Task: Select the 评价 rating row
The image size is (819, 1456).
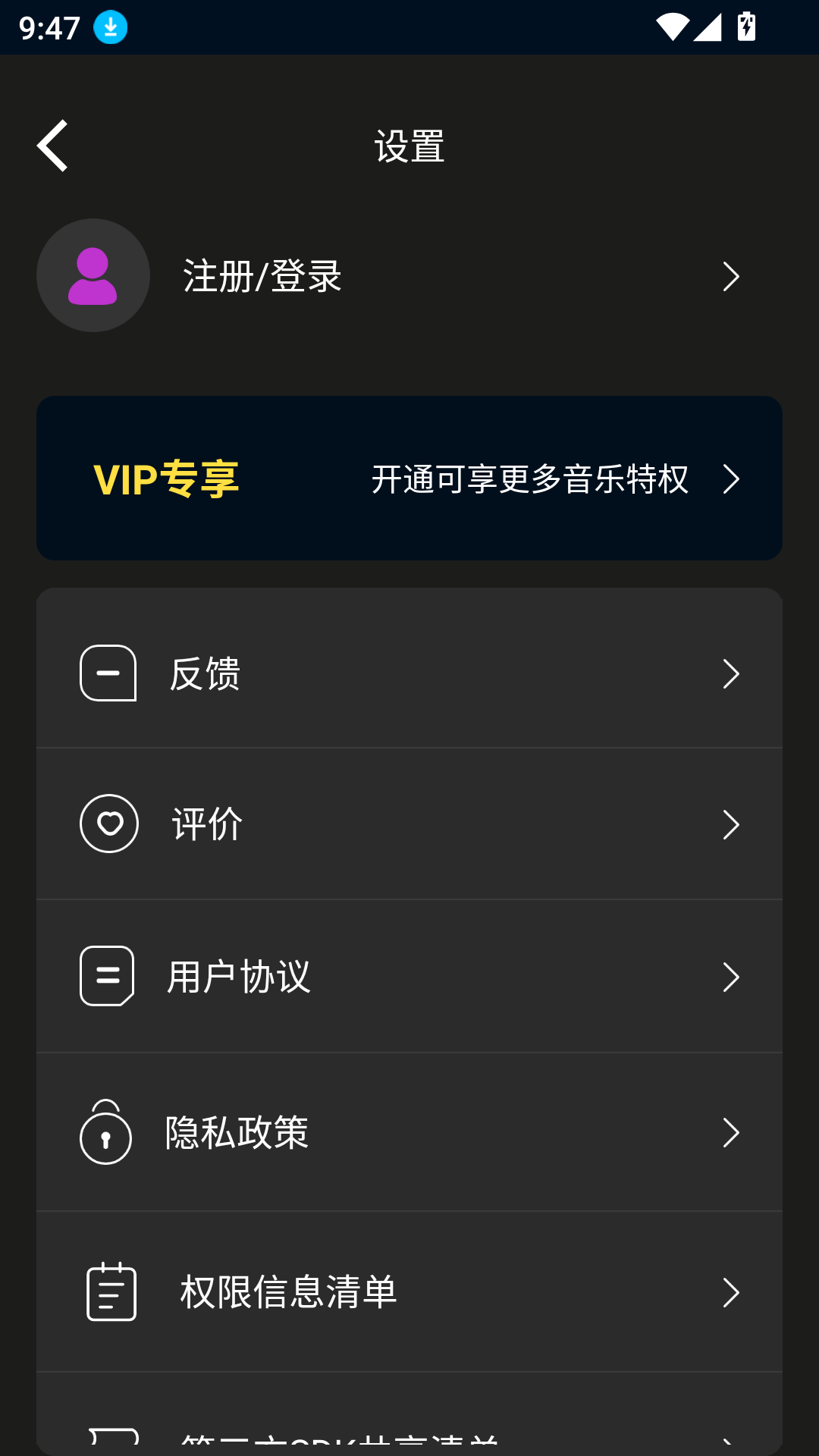Action: point(409,824)
